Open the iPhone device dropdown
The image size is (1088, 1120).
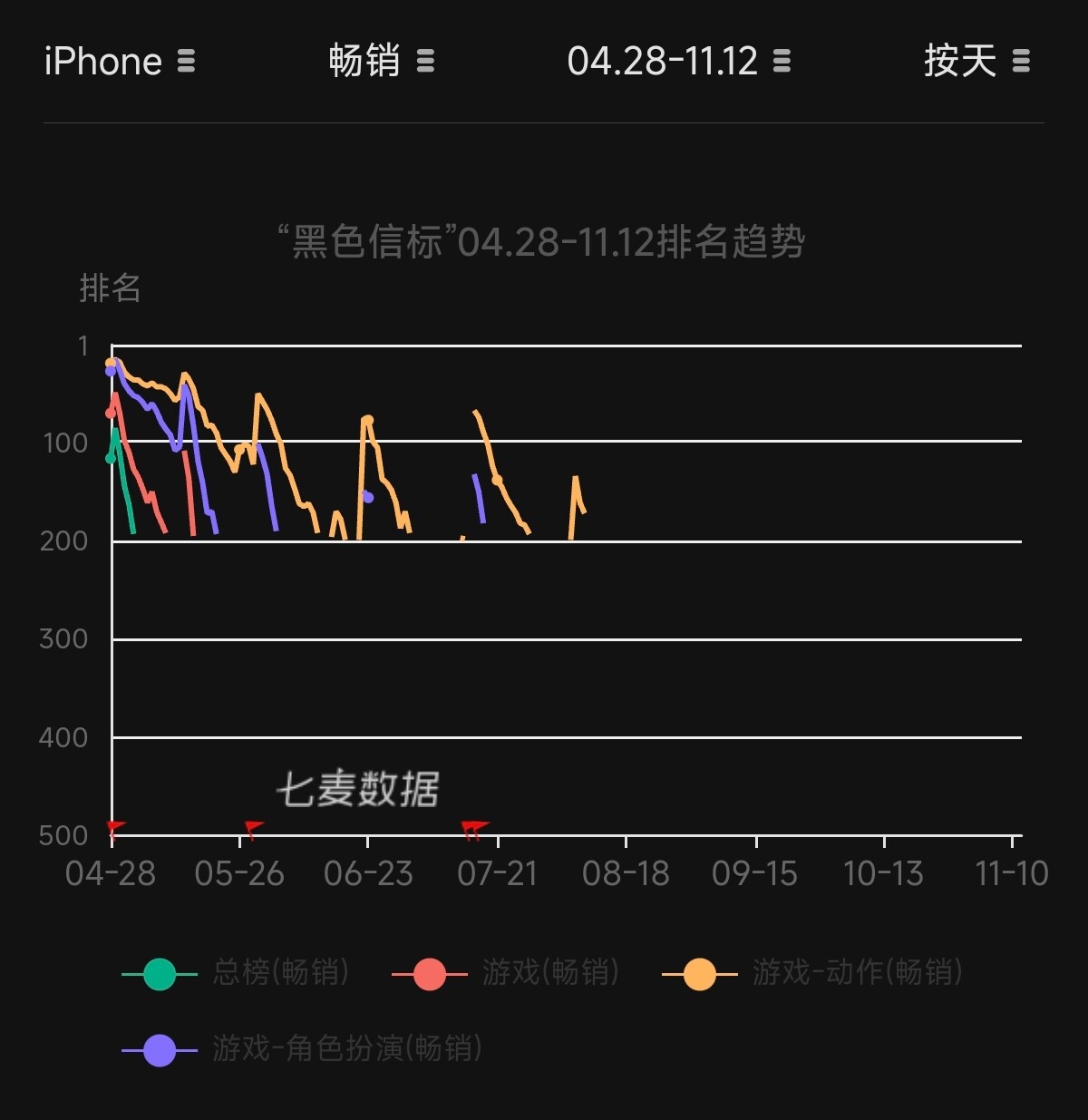click(x=119, y=62)
